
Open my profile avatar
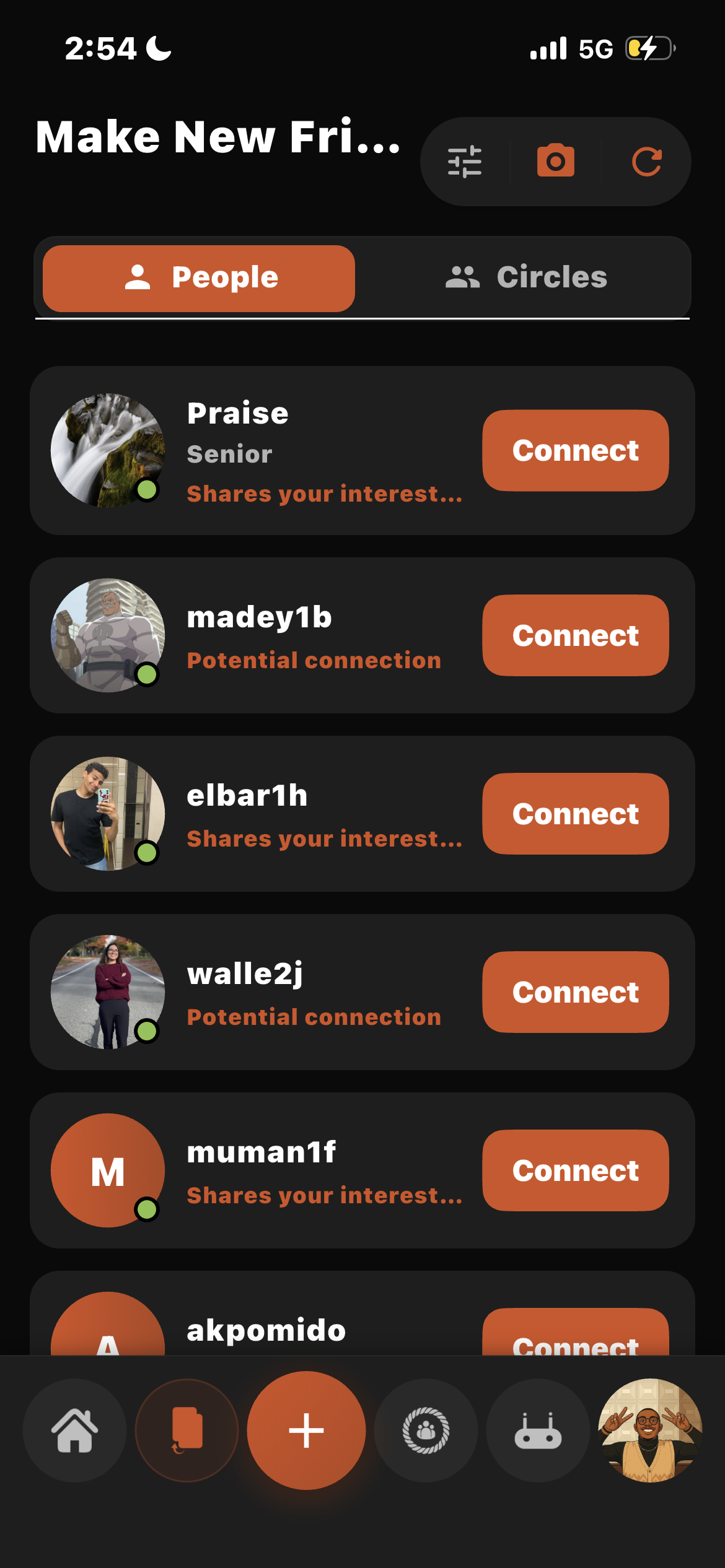[650, 1431]
